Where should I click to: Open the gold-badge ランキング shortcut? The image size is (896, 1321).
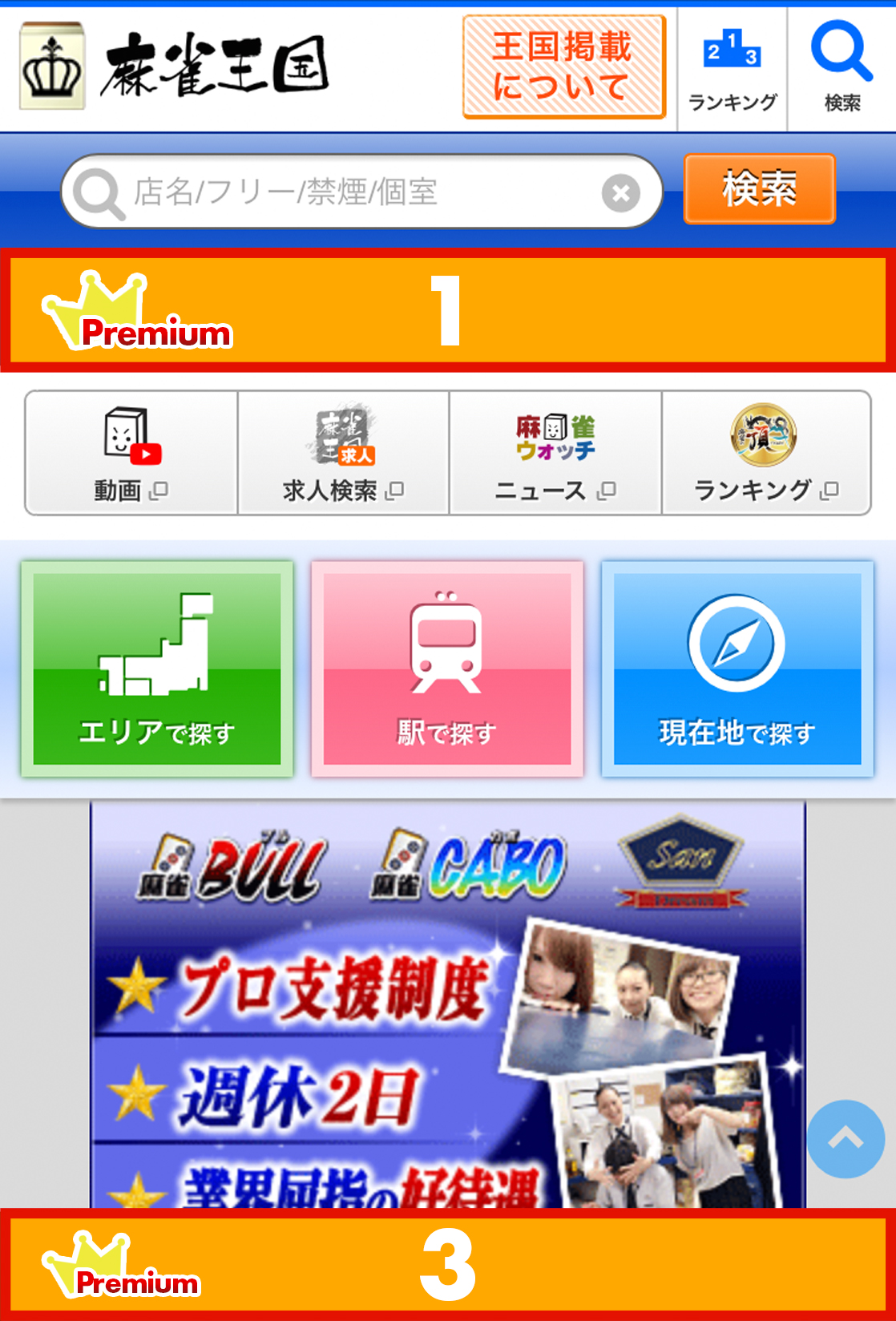tap(765, 453)
